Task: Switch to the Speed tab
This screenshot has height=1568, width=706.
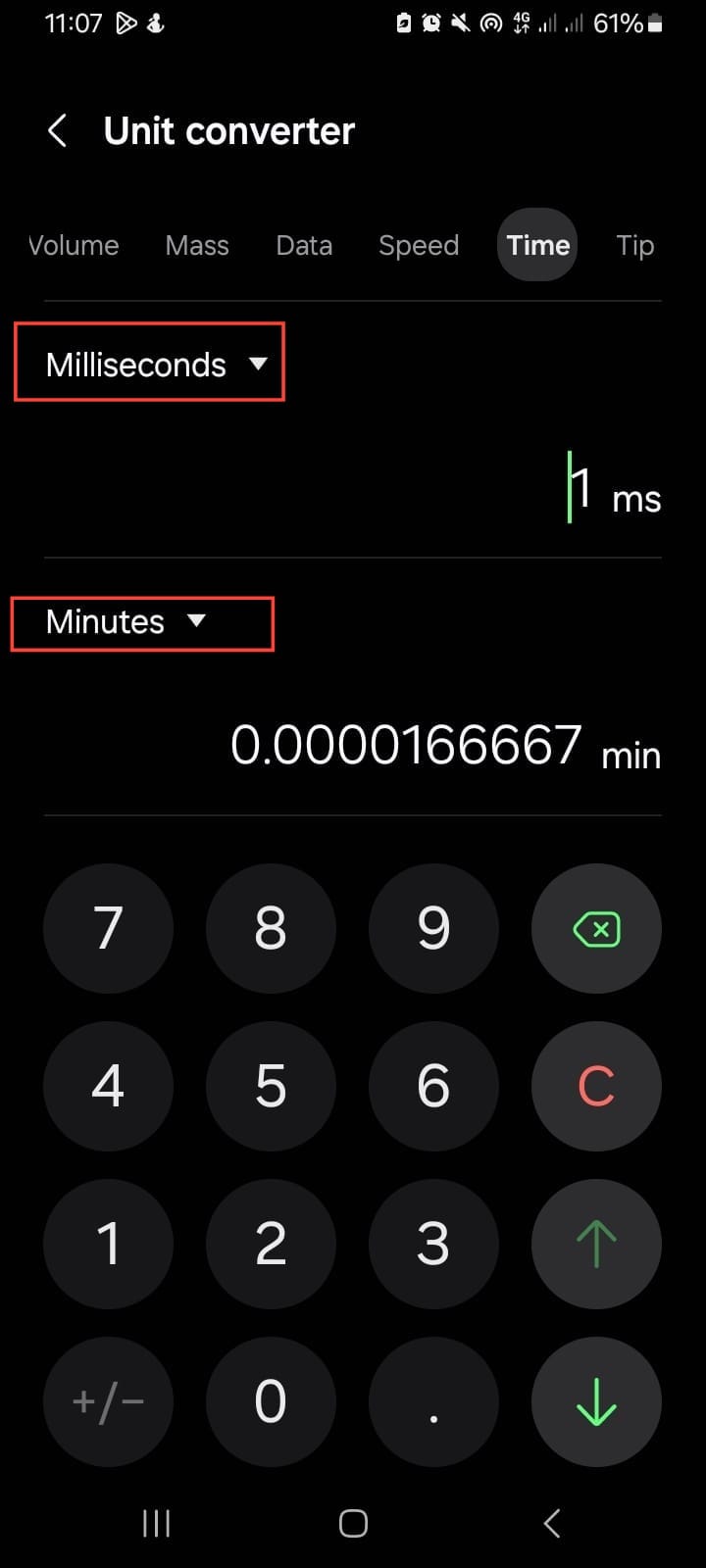Action: 419,245
